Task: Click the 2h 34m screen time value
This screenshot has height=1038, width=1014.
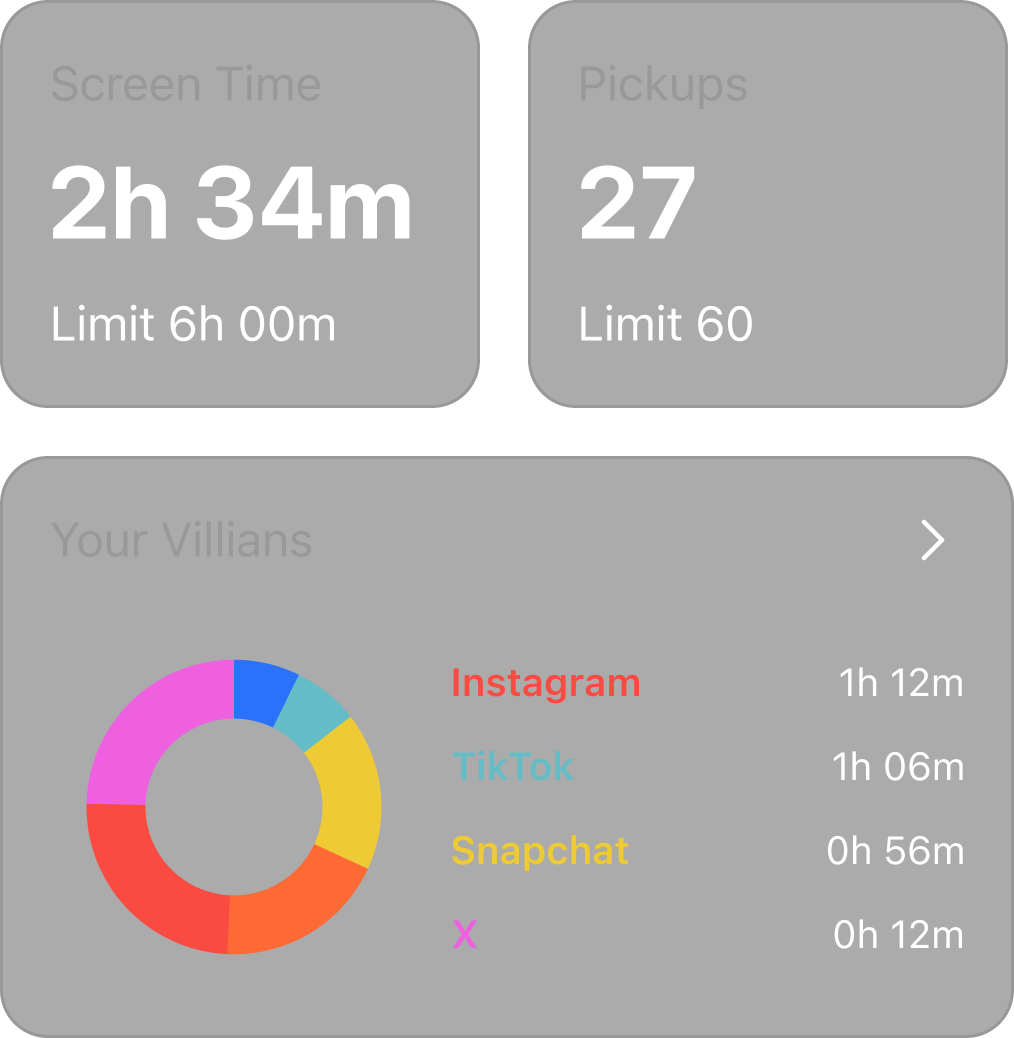Action: (x=231, y=203)
